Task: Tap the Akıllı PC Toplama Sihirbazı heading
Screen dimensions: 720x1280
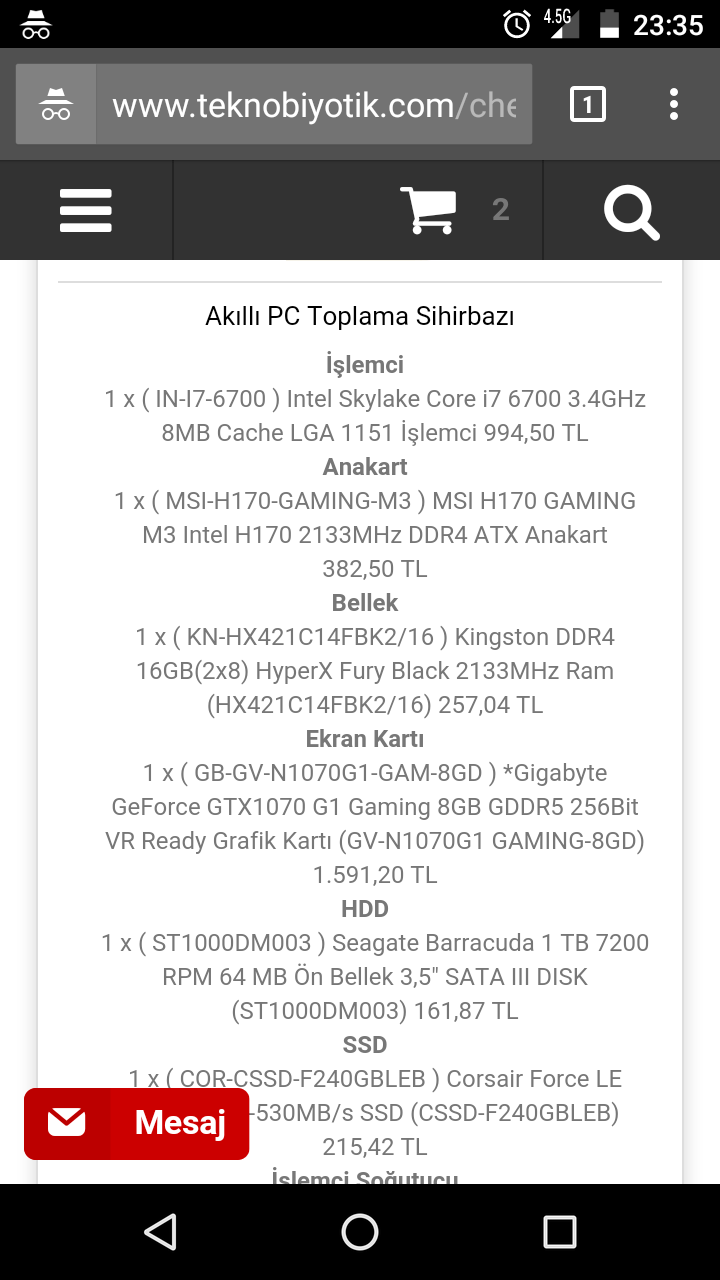Action: (x=360, y=315)
